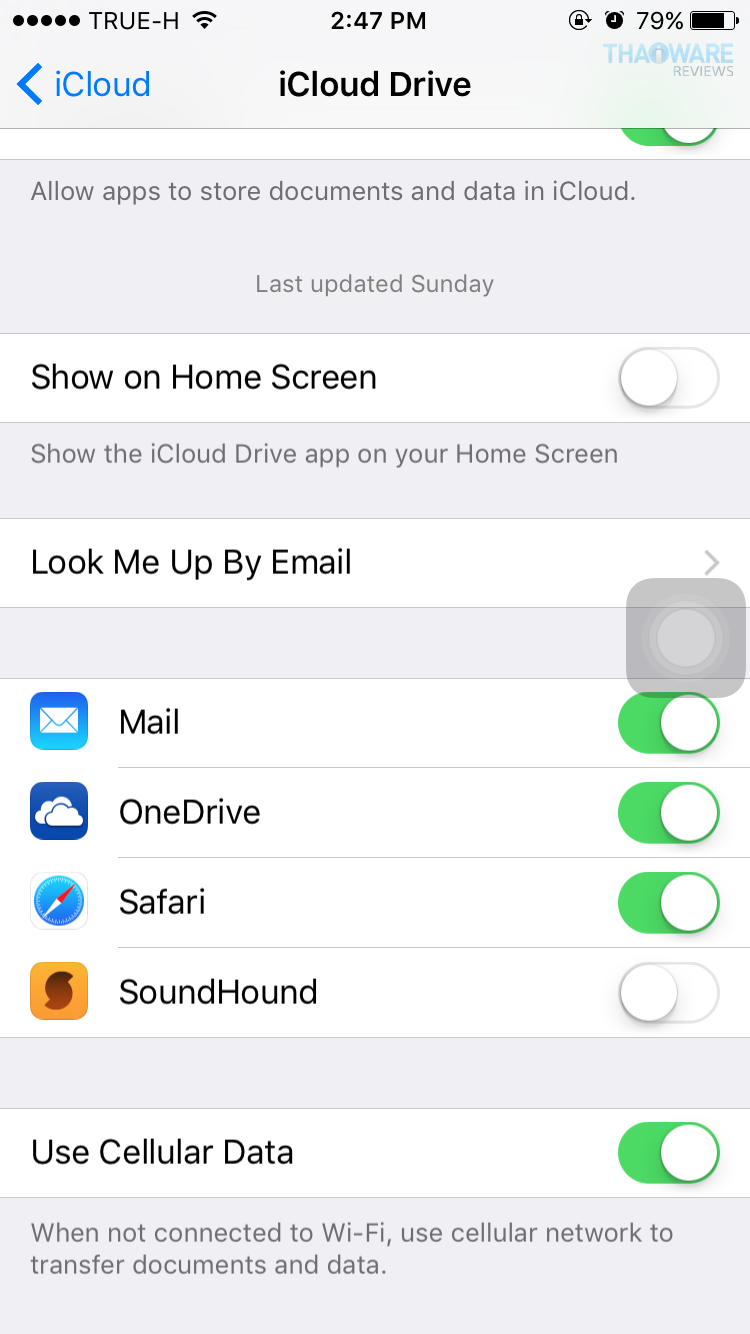Open Look Me Up By Email
This screenshot has height=1334, width=750.
[375, 563]
